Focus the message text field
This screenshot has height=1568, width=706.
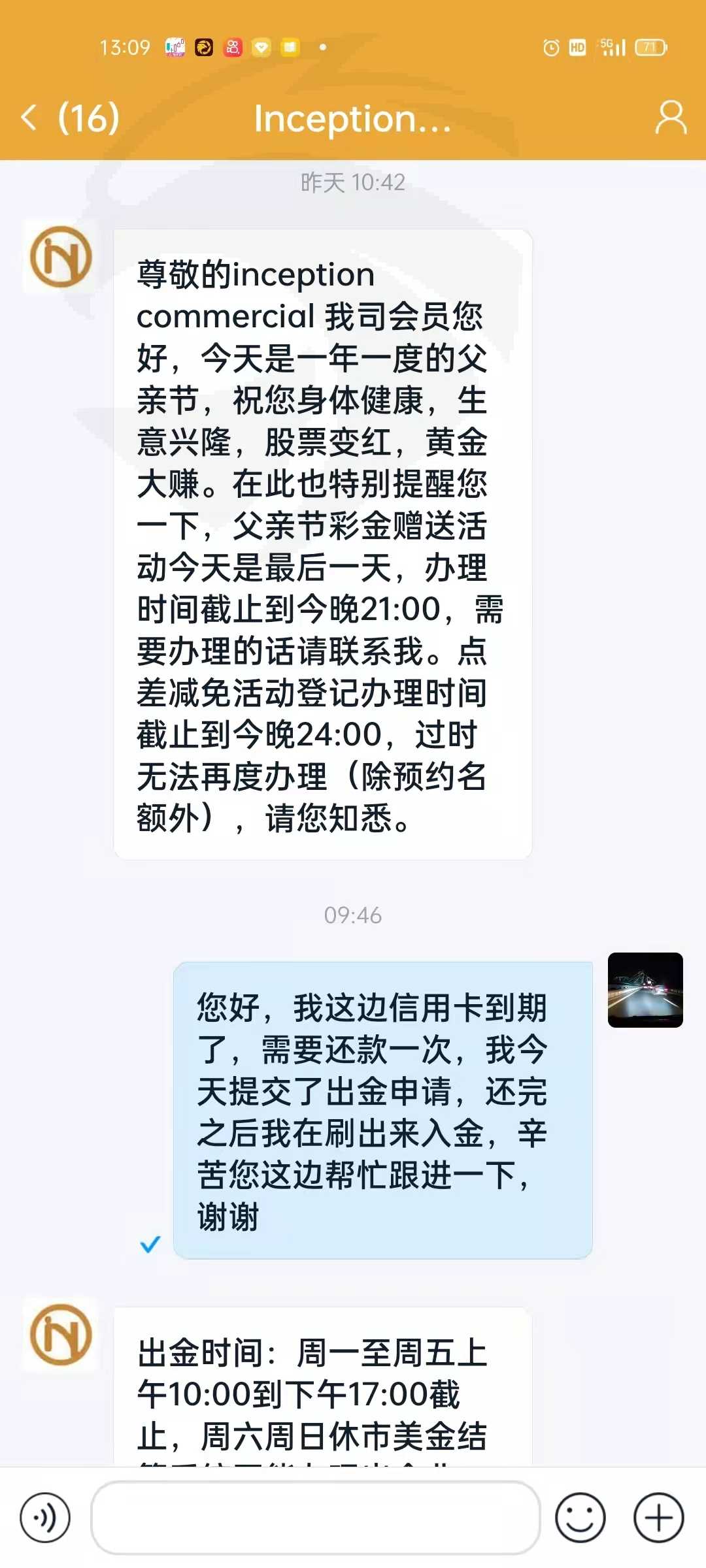click(316, 1518)
